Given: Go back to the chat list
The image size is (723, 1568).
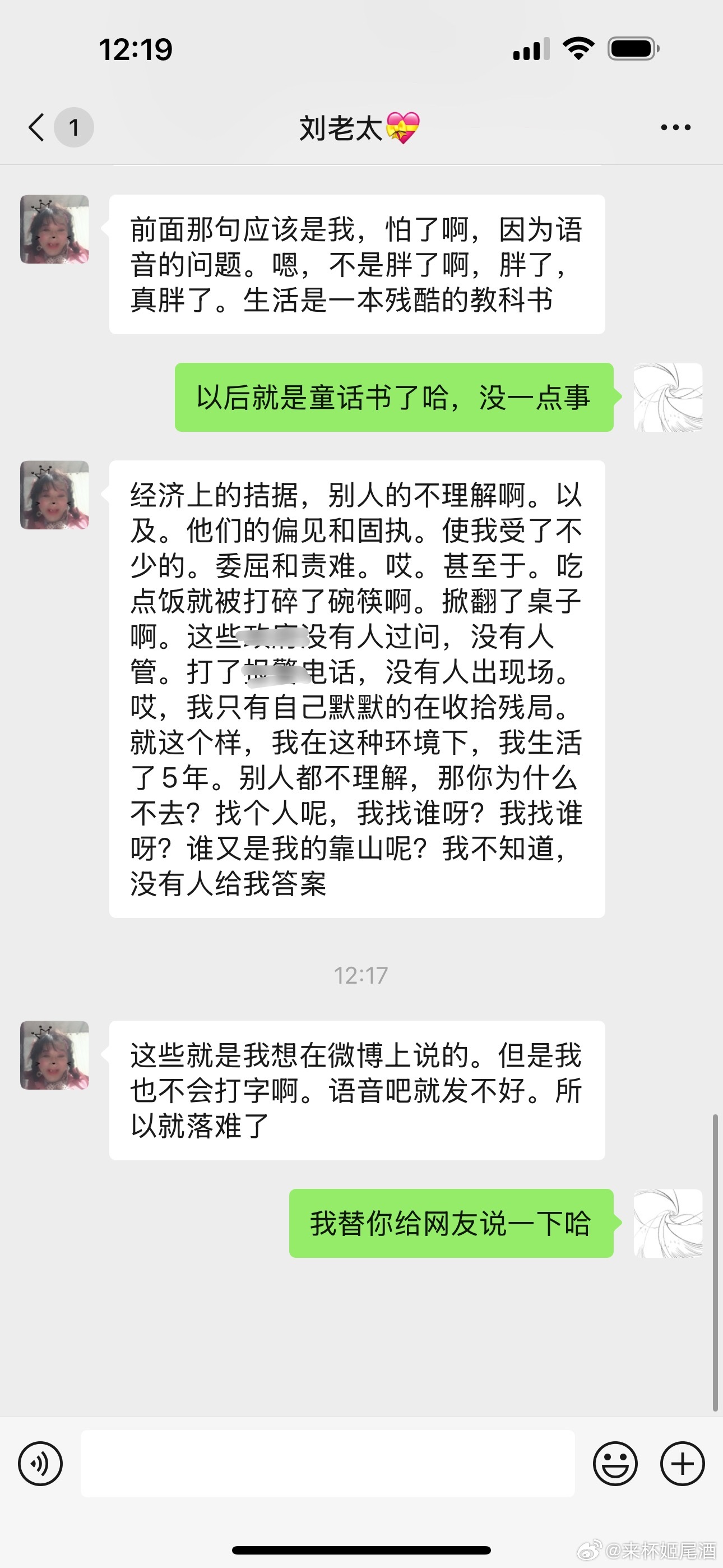Looking at the screenshot, I should (38, 127).
